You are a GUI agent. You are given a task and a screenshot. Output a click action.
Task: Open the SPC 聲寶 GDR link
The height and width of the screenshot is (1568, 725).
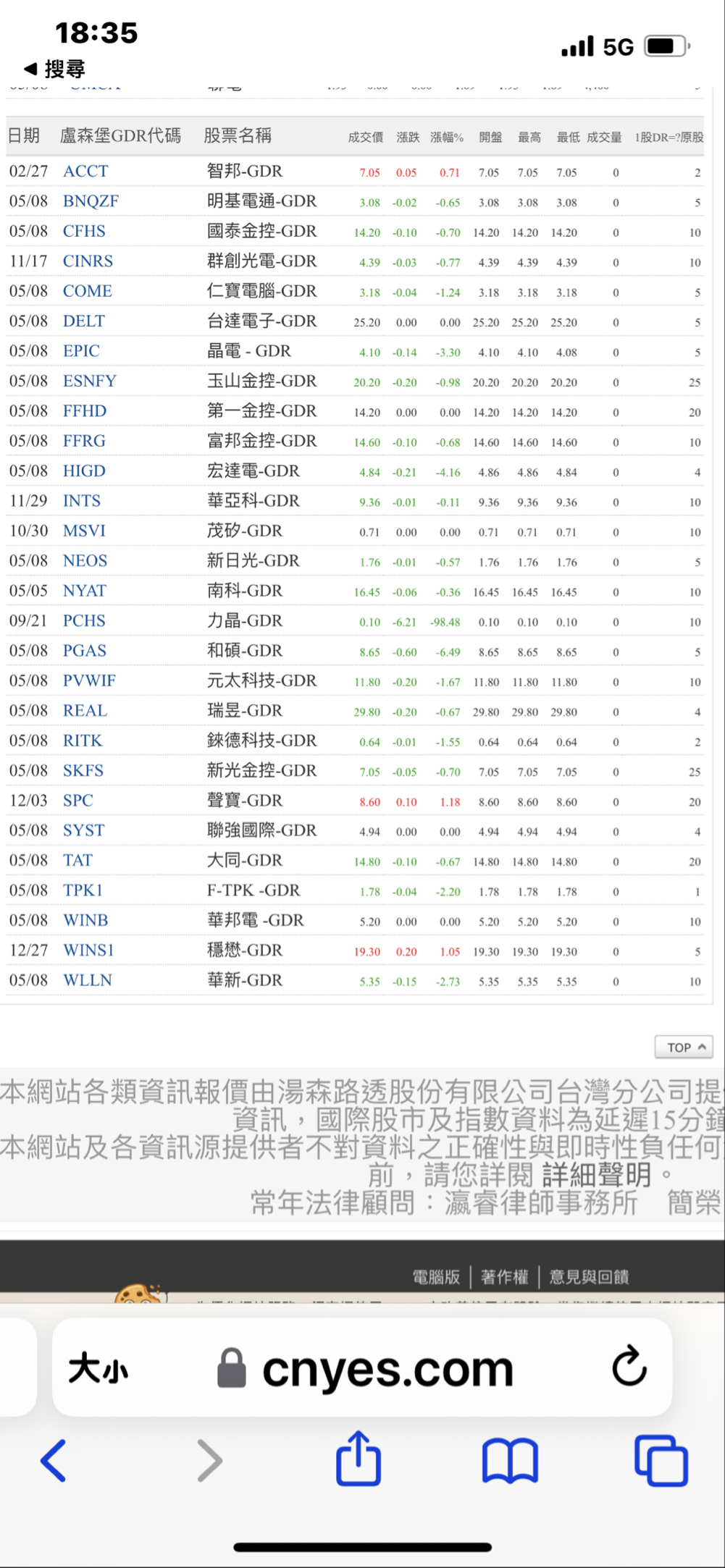77,800
